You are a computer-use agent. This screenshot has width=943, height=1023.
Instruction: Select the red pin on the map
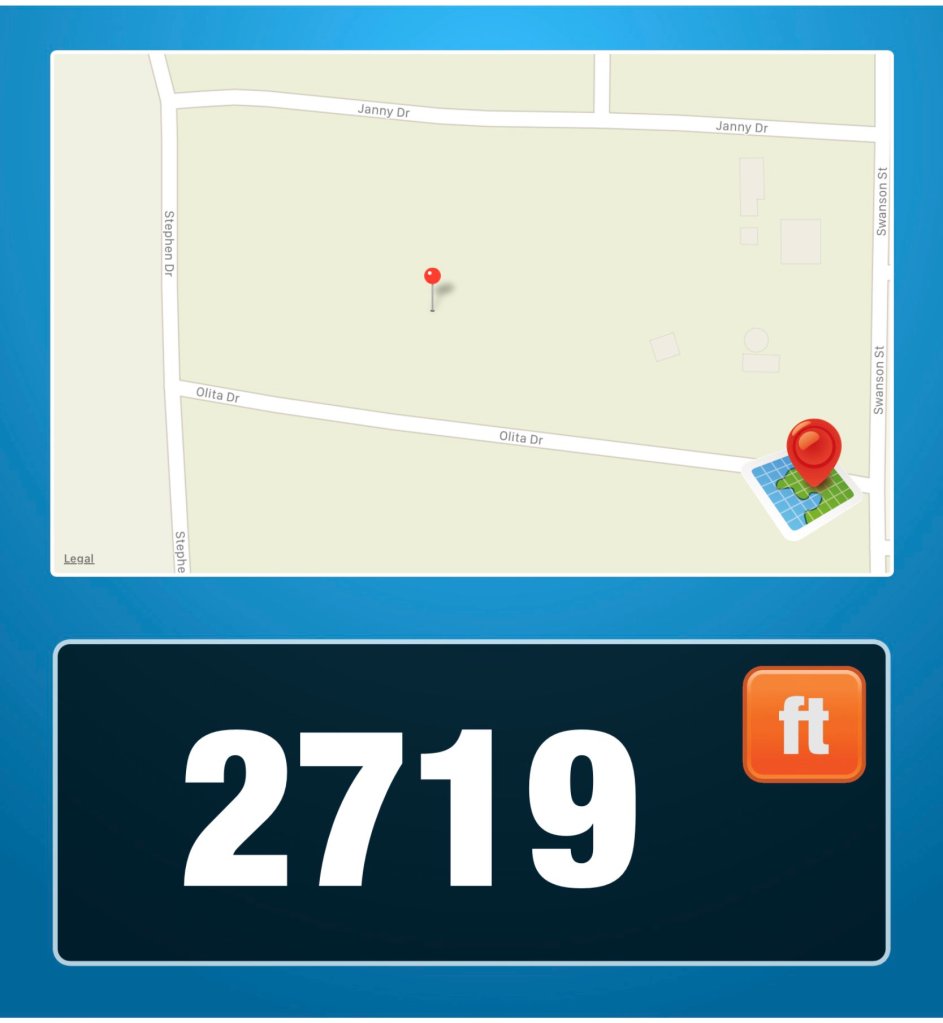[432, 277]
